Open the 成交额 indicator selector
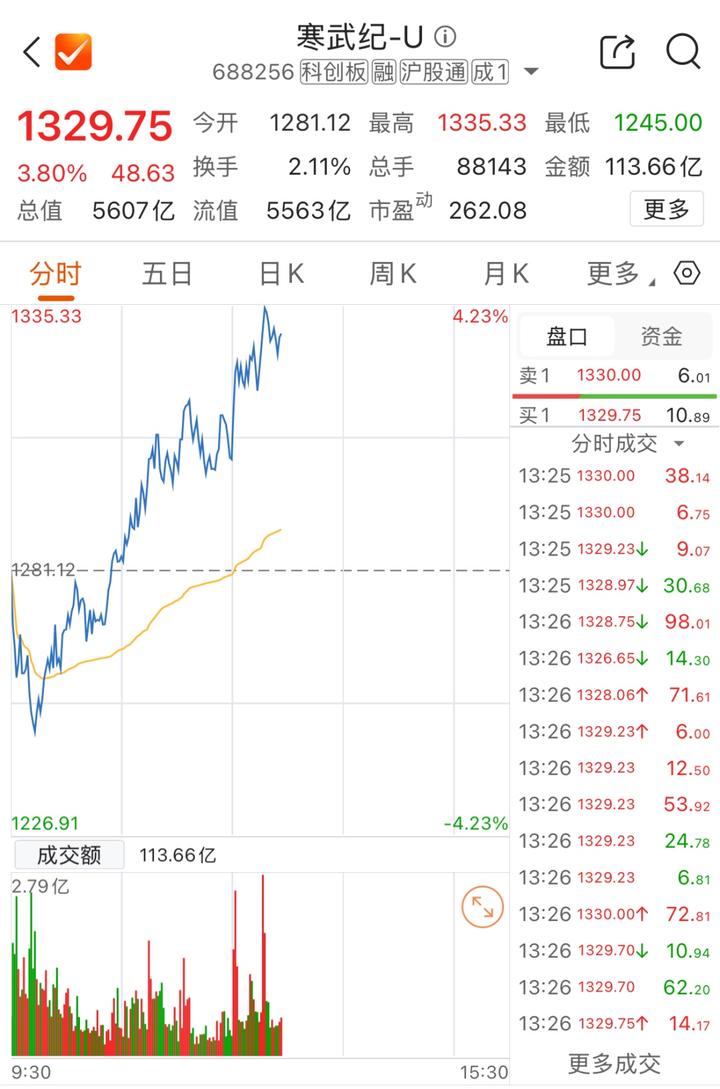Screen dimensions: 720x1089 68,855
